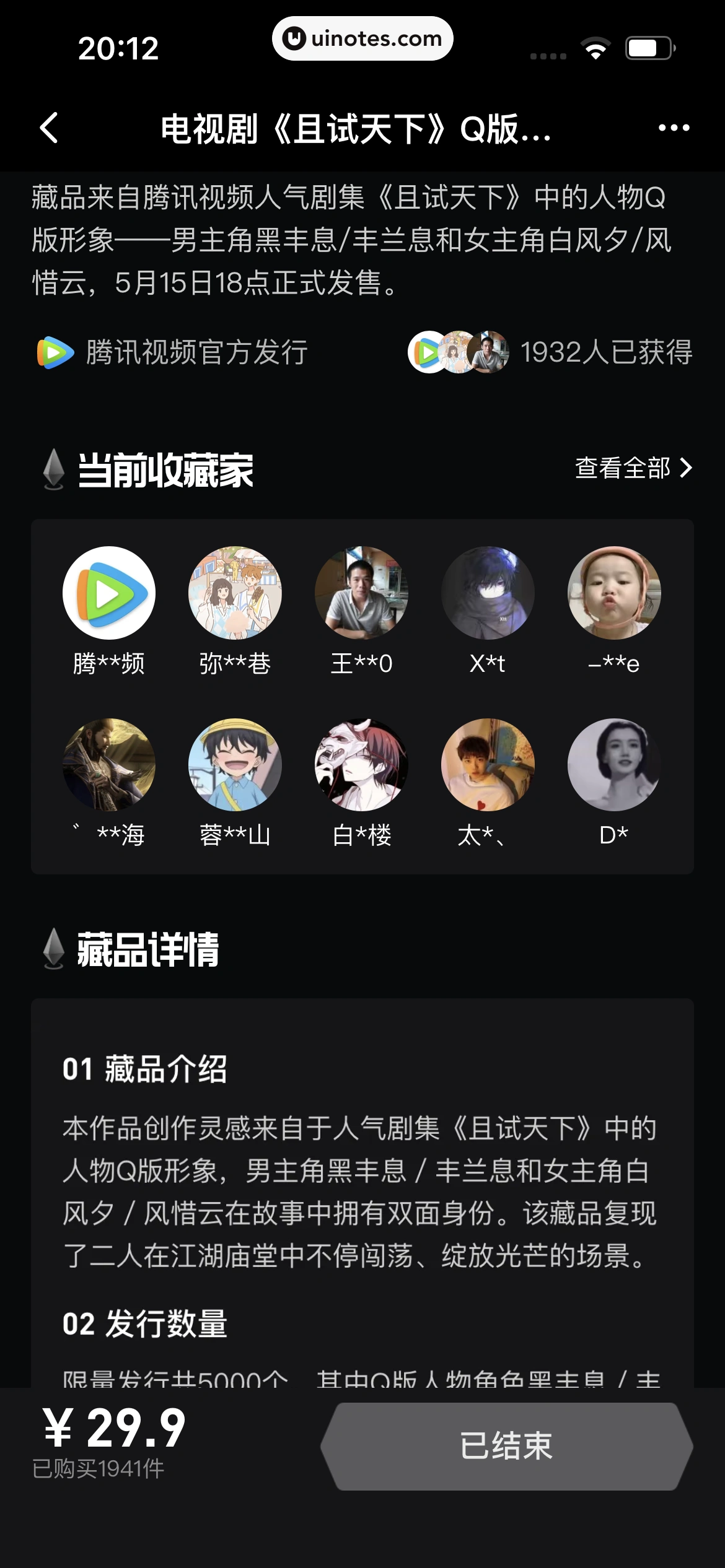Open collector **海's profile
Viewport: 725px width, 1568px height.
pos(109,765)
